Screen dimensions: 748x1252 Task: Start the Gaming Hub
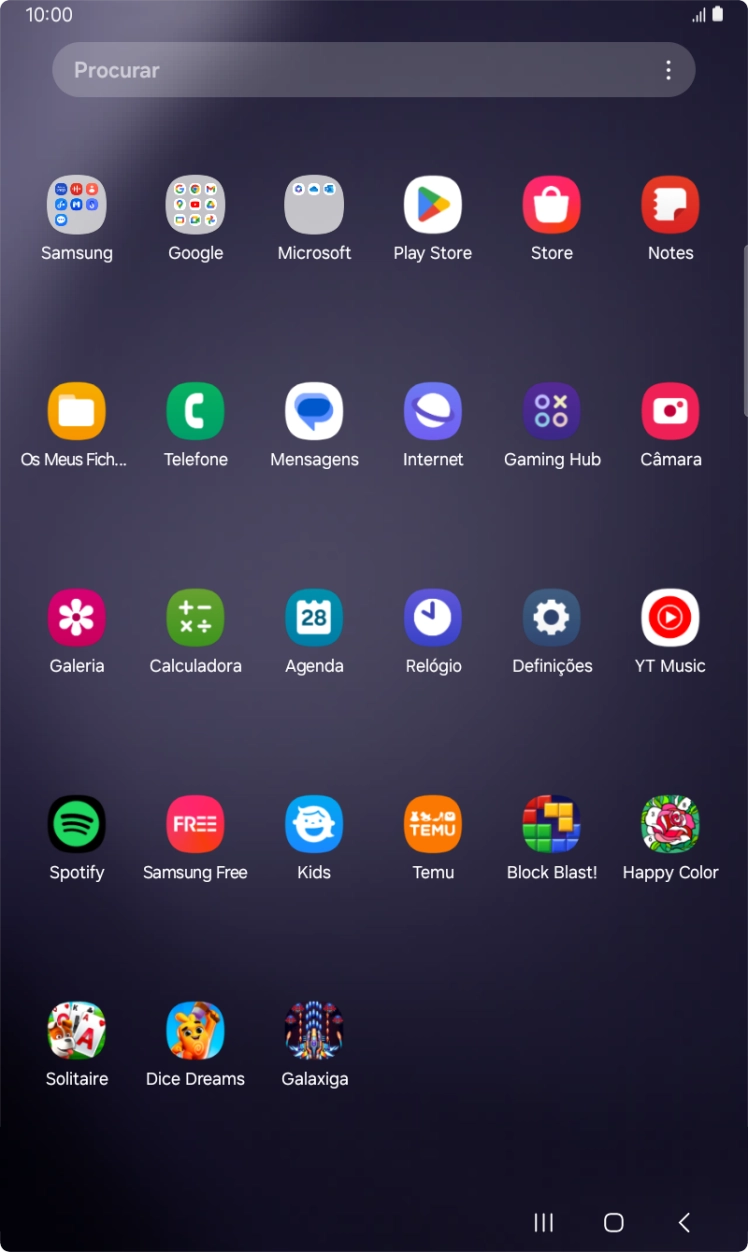click(551, 411)
